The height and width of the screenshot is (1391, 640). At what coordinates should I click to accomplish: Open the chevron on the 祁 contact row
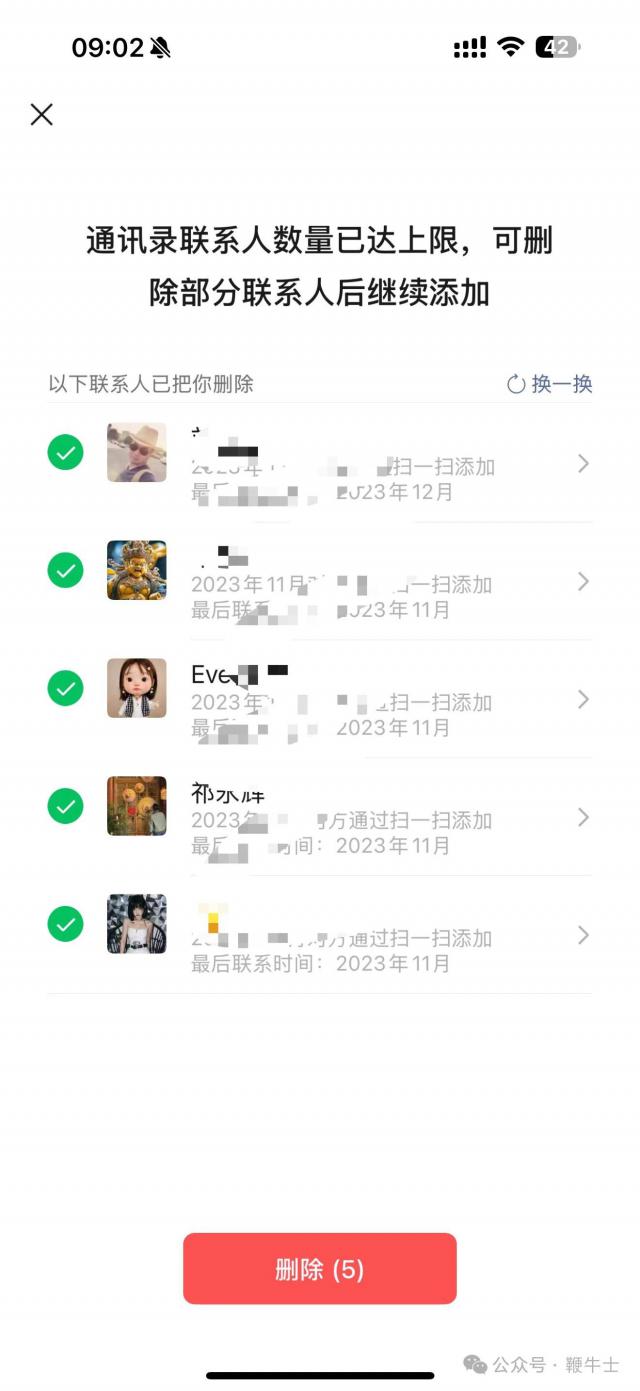(x=584, y=818)
